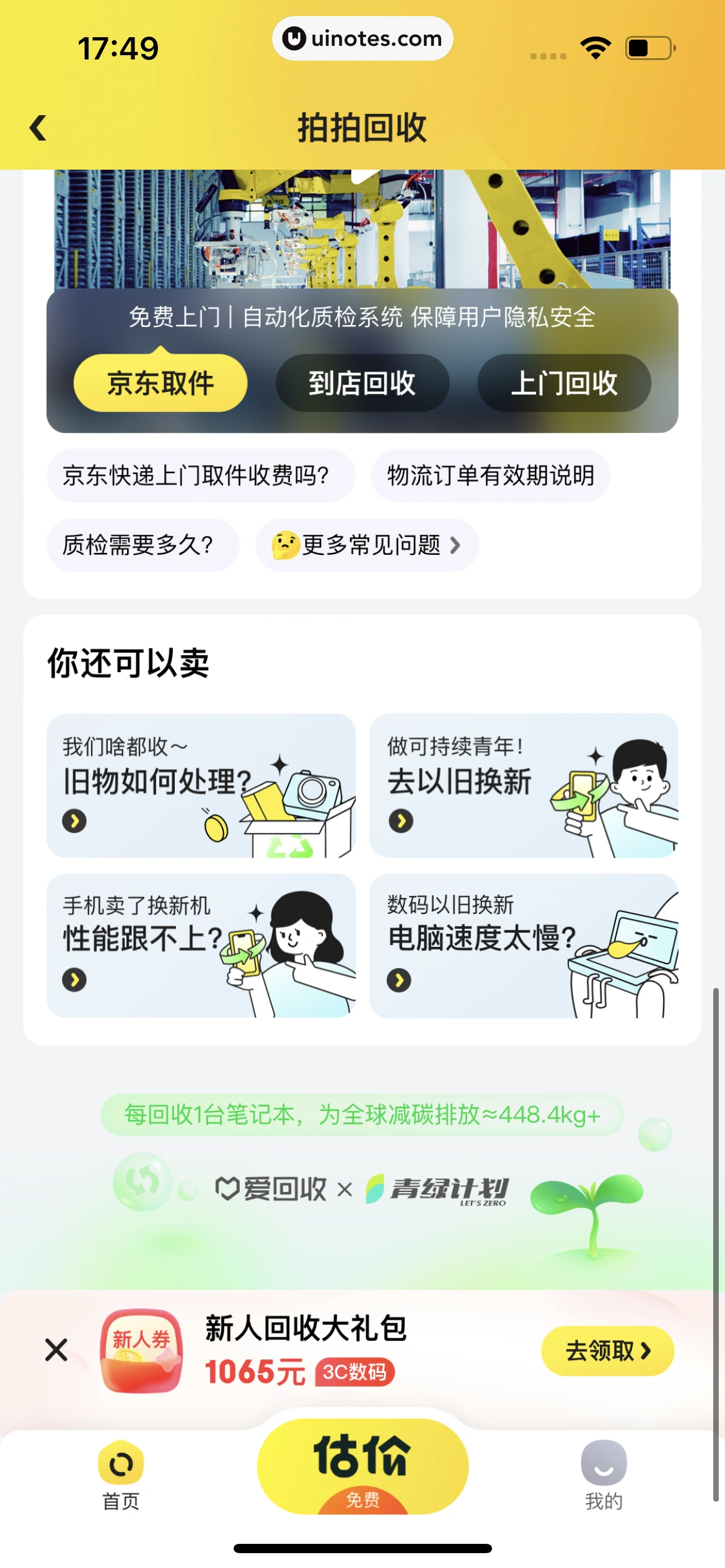Open the 电脑速度太慢? card
The image size is (725, 1568).
coord(524,945)
